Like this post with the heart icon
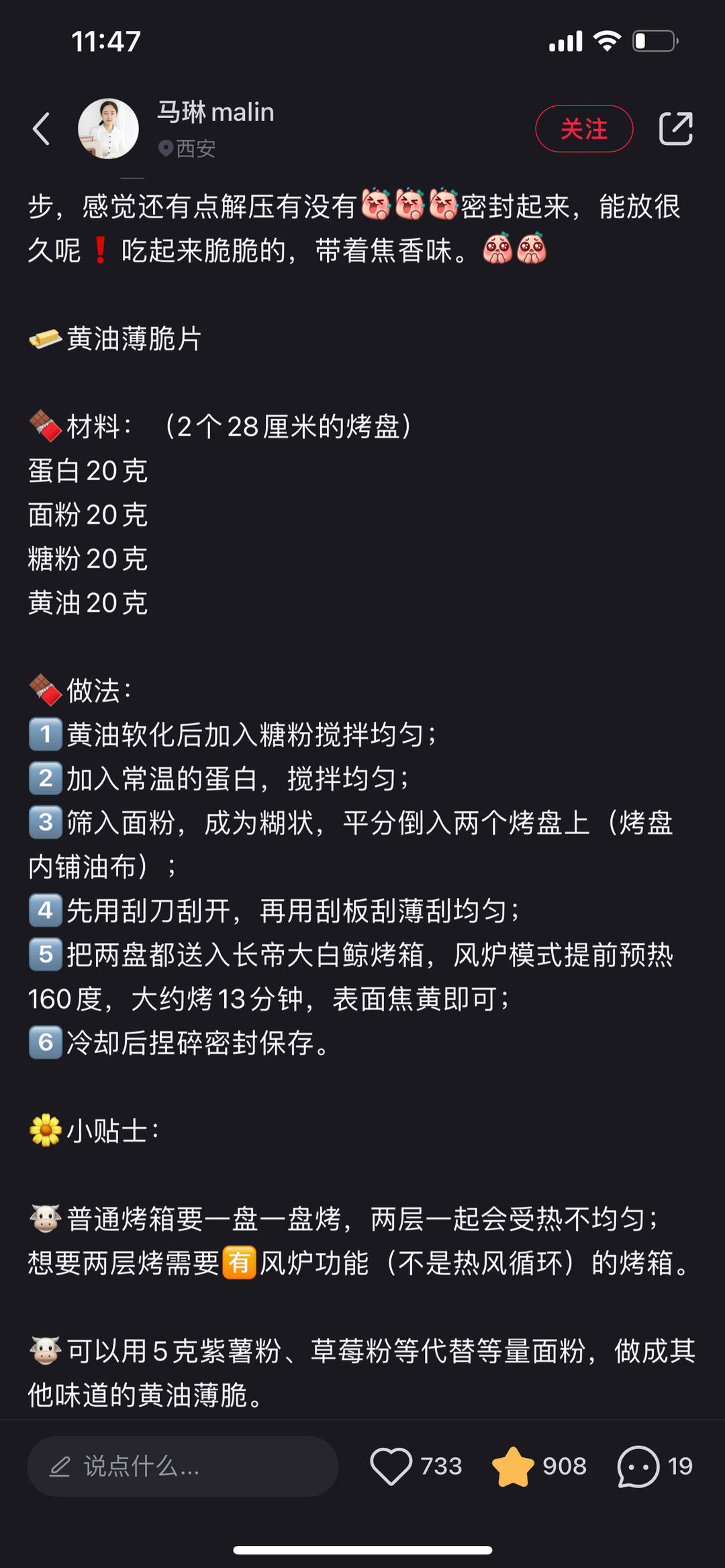 pos(391,1466)
